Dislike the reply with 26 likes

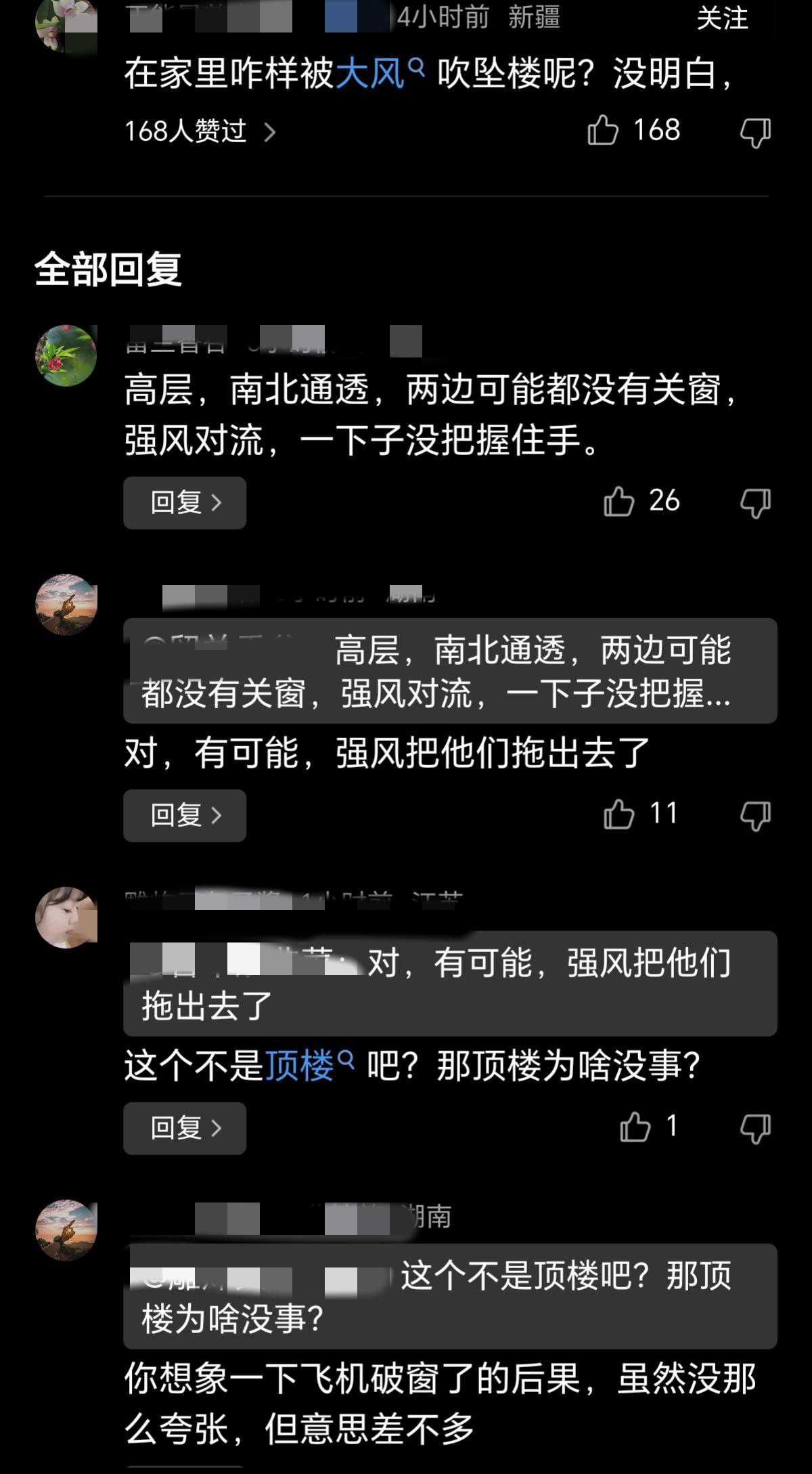tap(755, 502)
